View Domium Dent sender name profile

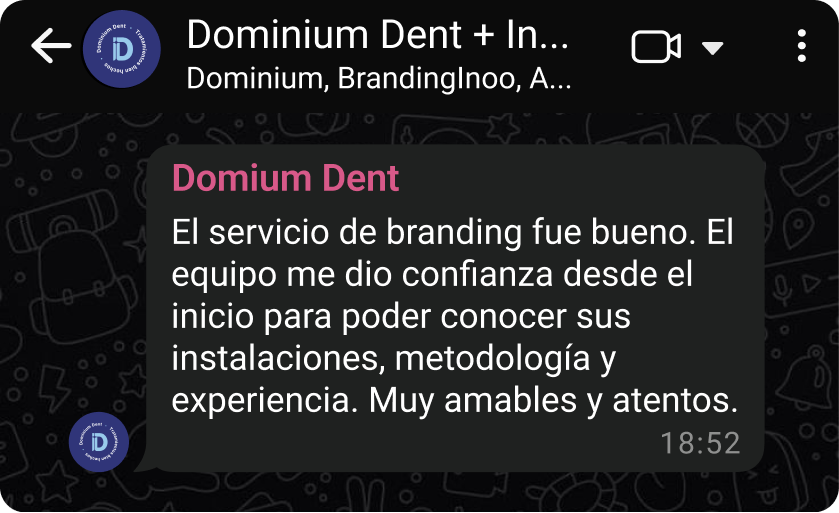pyautogui.click(x=286, y=179)
